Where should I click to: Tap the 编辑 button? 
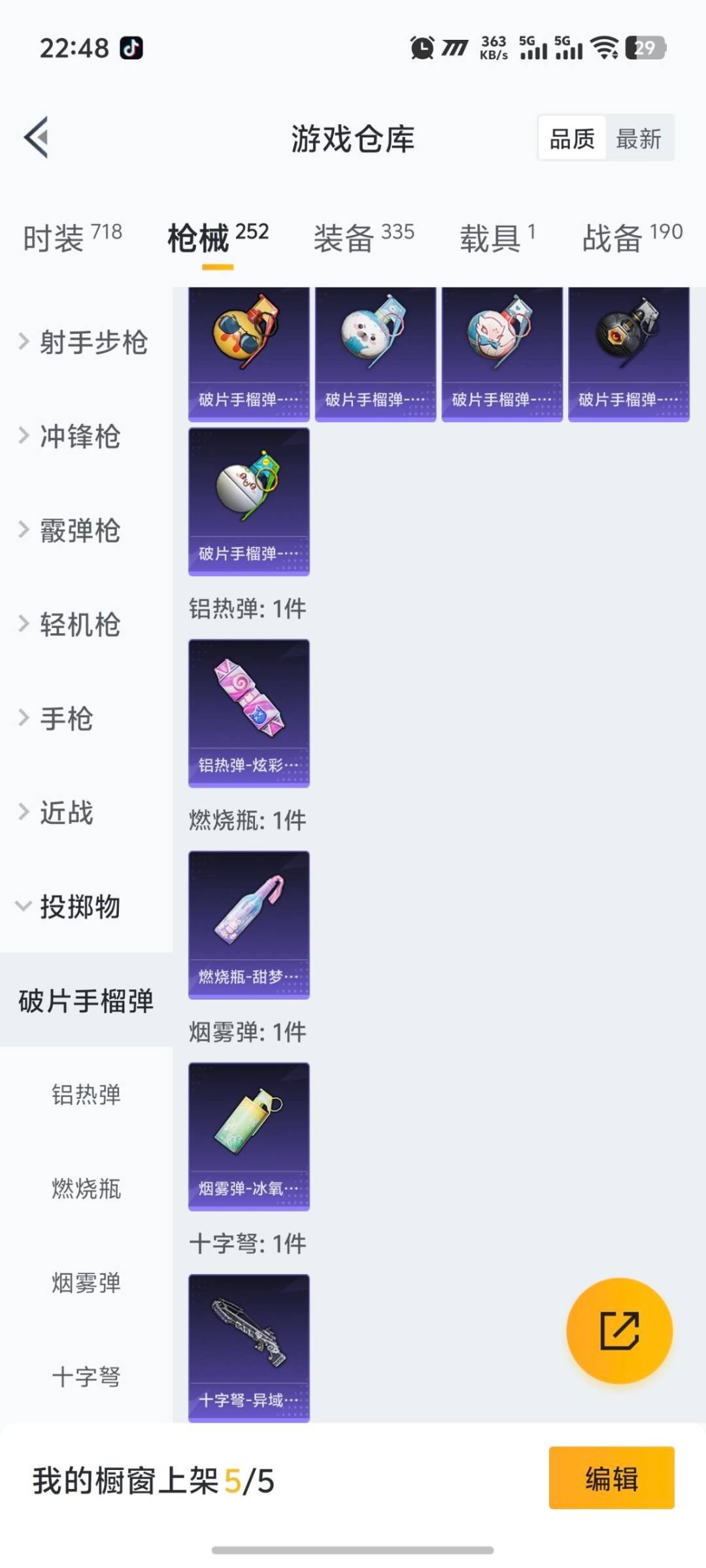pos(611,1497)
